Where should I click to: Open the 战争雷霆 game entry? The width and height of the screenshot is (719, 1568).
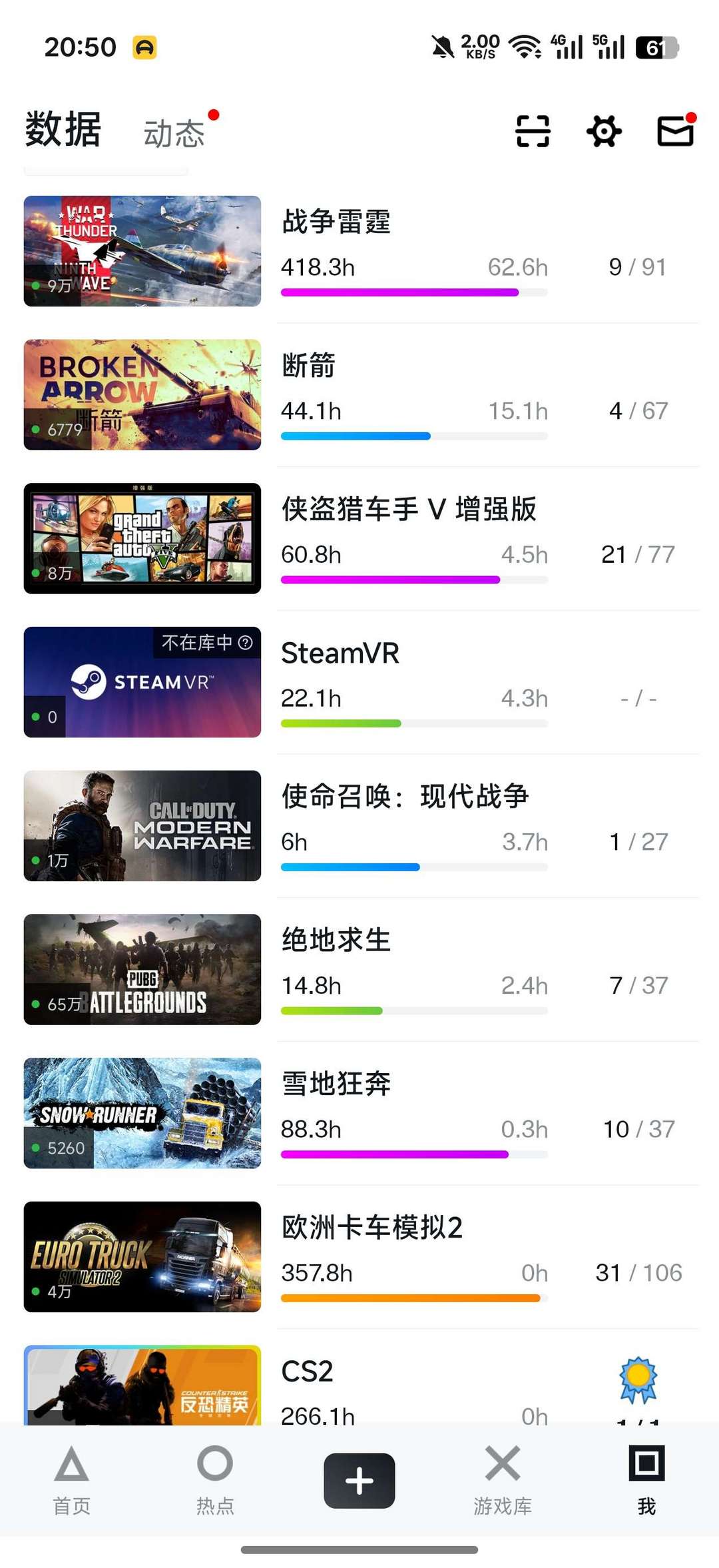(x=359, y=251)
